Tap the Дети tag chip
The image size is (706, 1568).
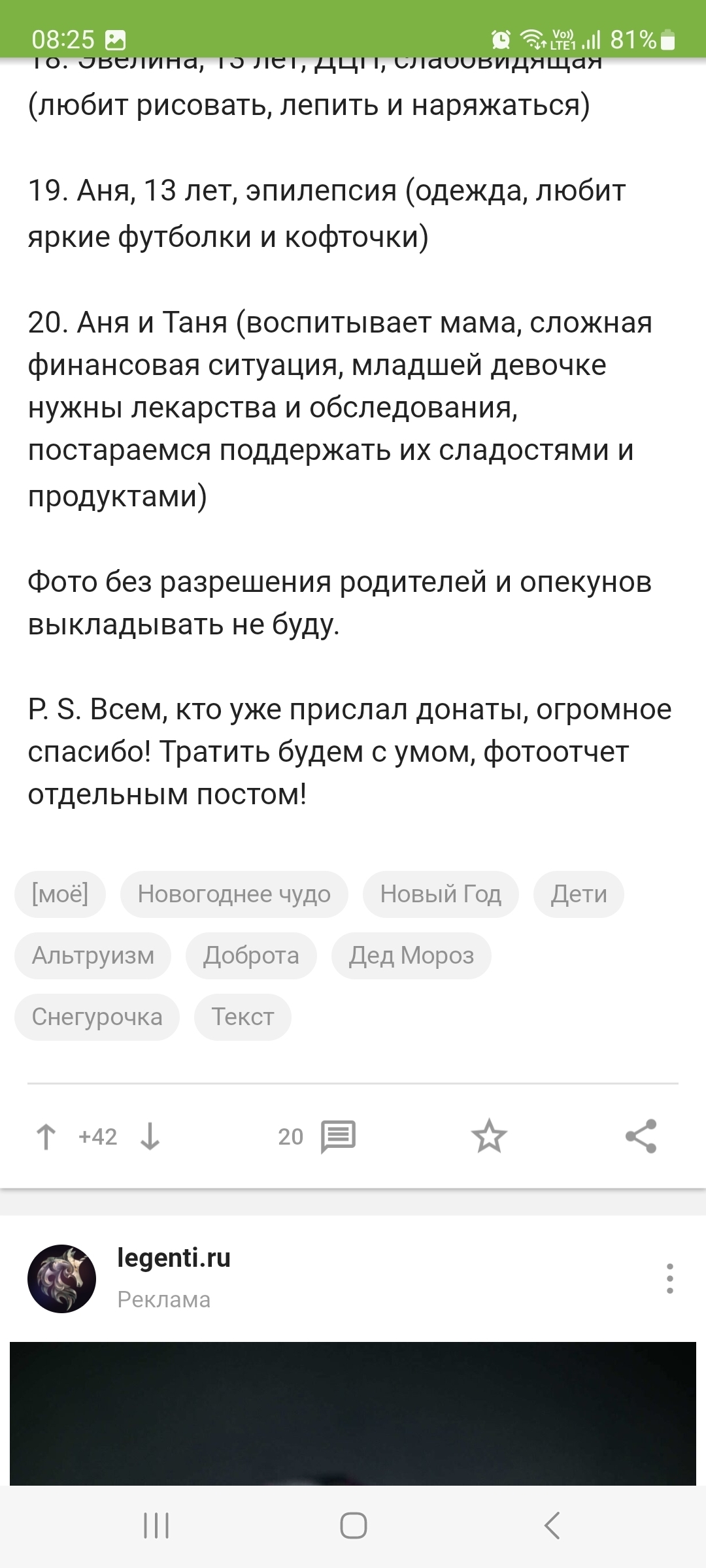click(579, 894)
